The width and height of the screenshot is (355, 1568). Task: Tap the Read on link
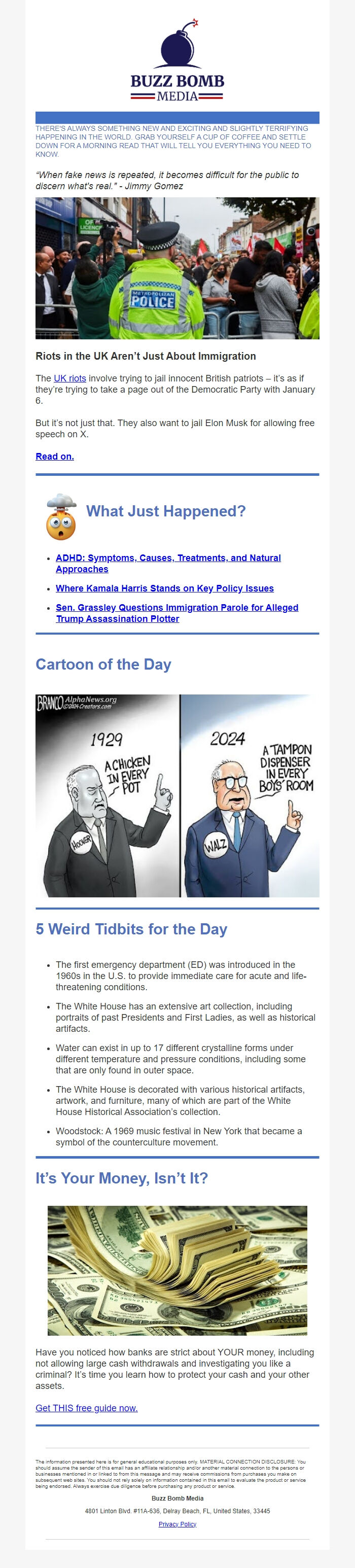coord(55,457)
